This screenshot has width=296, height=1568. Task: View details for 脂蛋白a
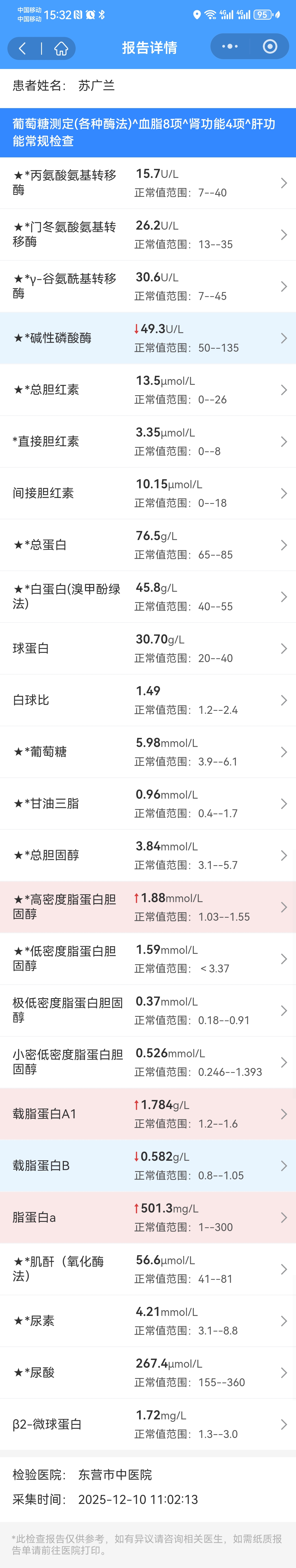(x=148, y=1218)
